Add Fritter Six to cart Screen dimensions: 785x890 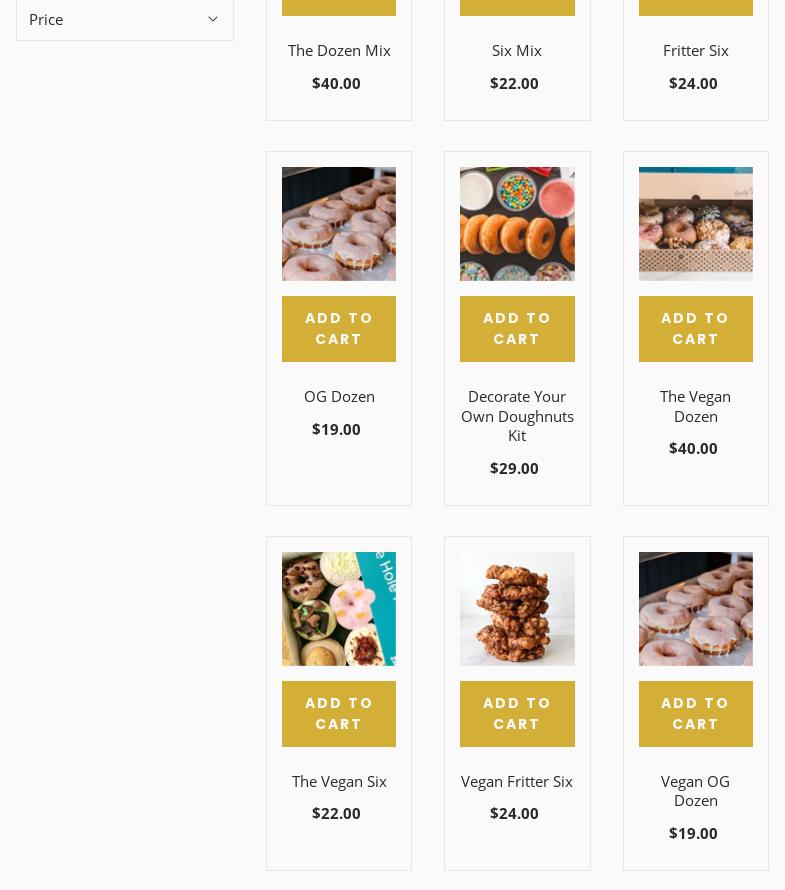(695, 5)
